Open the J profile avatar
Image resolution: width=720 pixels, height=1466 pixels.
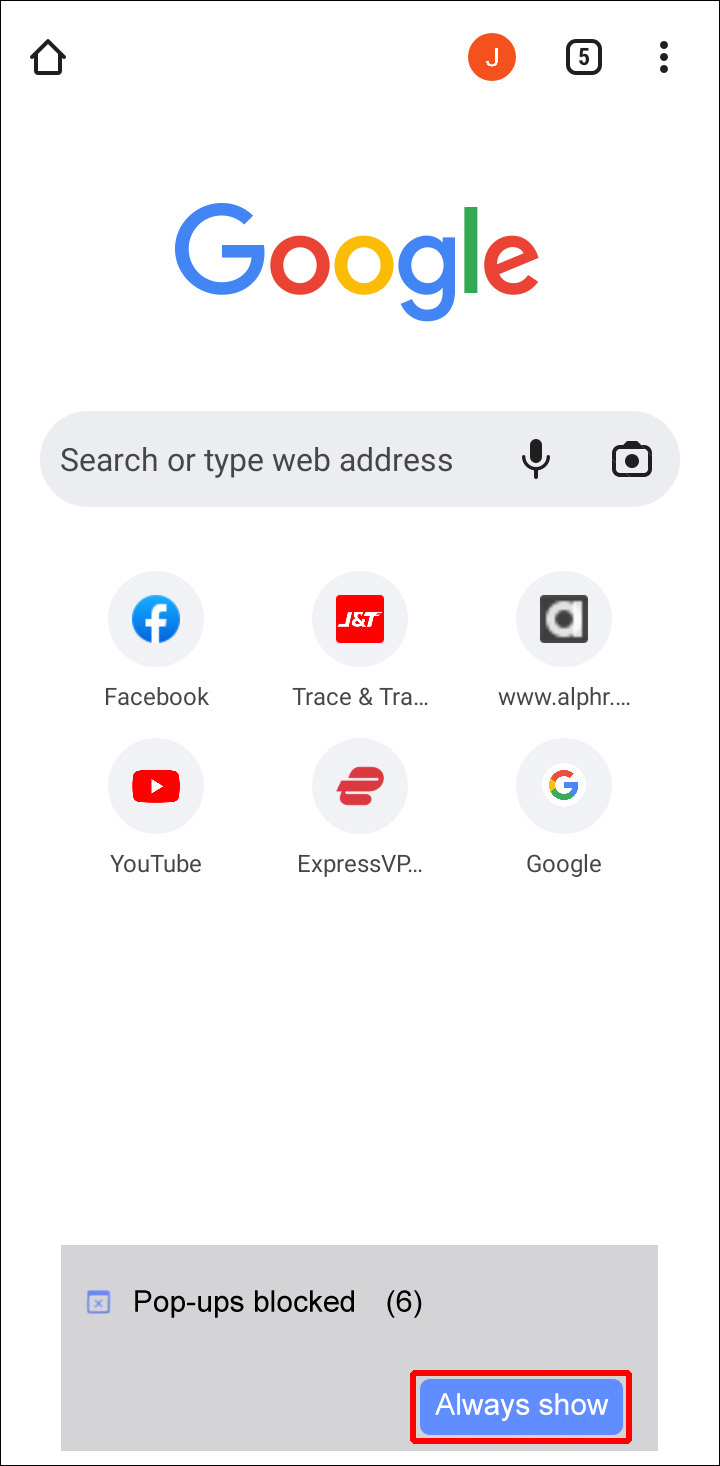tap(492, 58)
